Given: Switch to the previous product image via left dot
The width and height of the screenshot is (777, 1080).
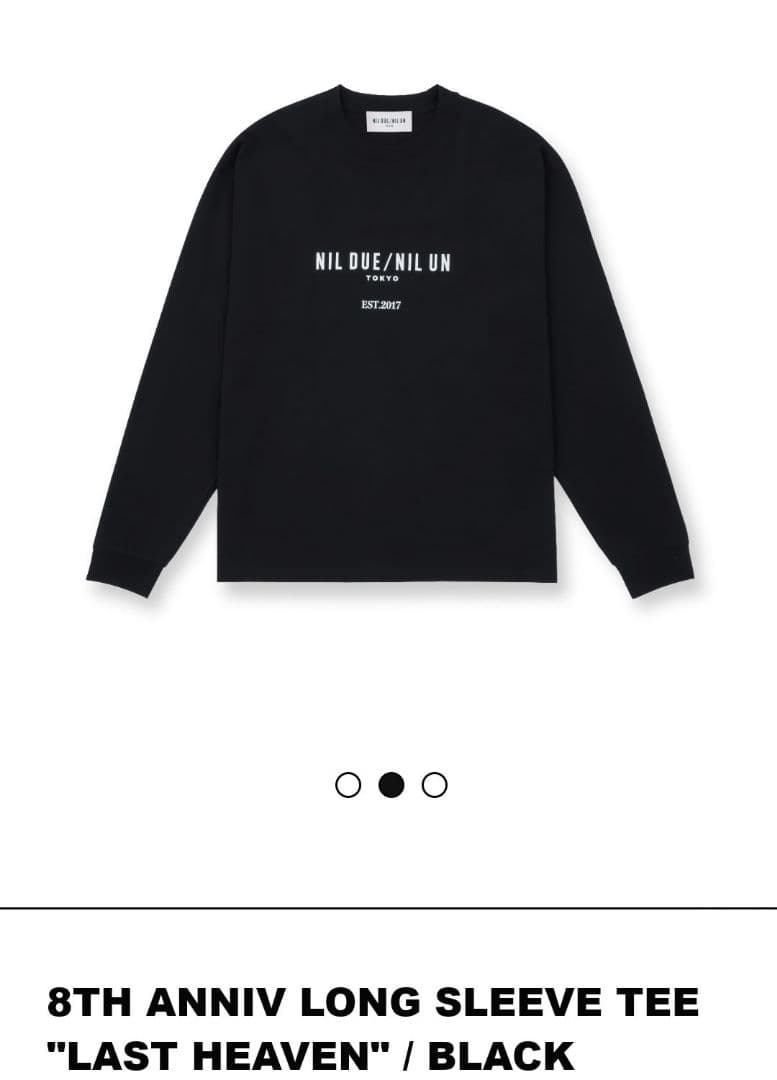Looking at the screenshot, I should pyautogui.click(x=346, y=785).
